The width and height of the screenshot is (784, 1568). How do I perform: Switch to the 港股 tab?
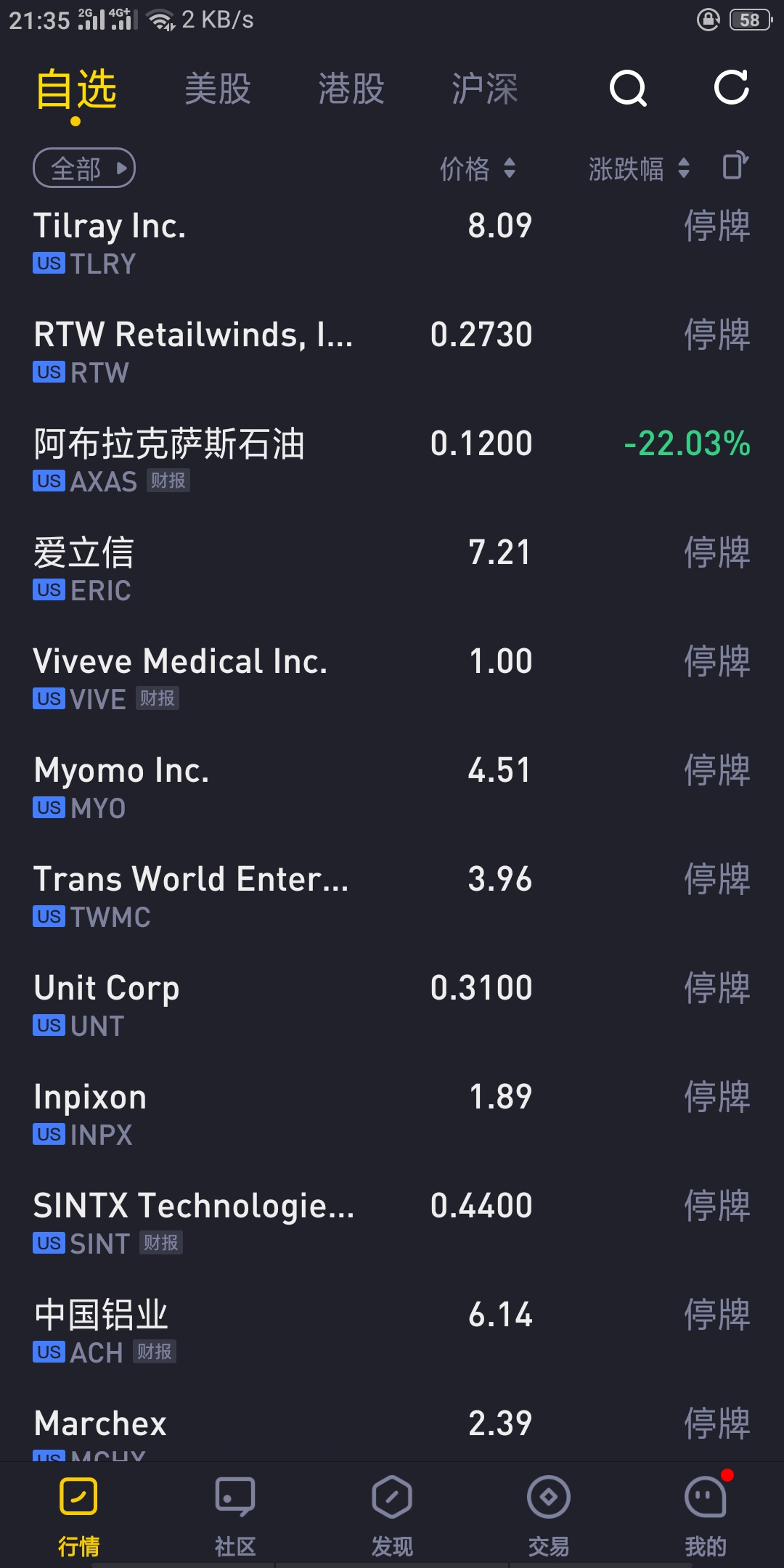[351, 89]
